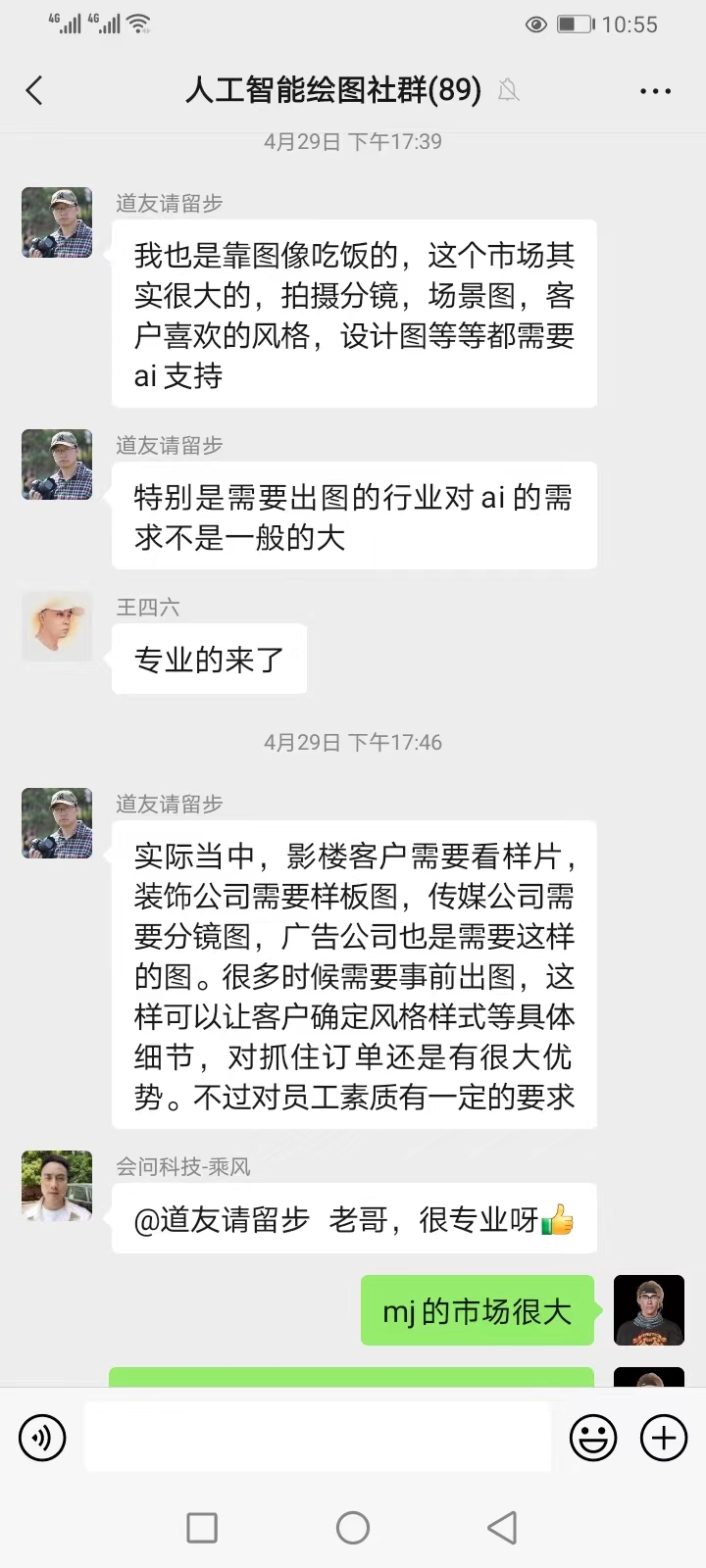Go back from the group chat
This screenshot has height=1568, width=706.
pyautogui.click(x=34, y=91)
